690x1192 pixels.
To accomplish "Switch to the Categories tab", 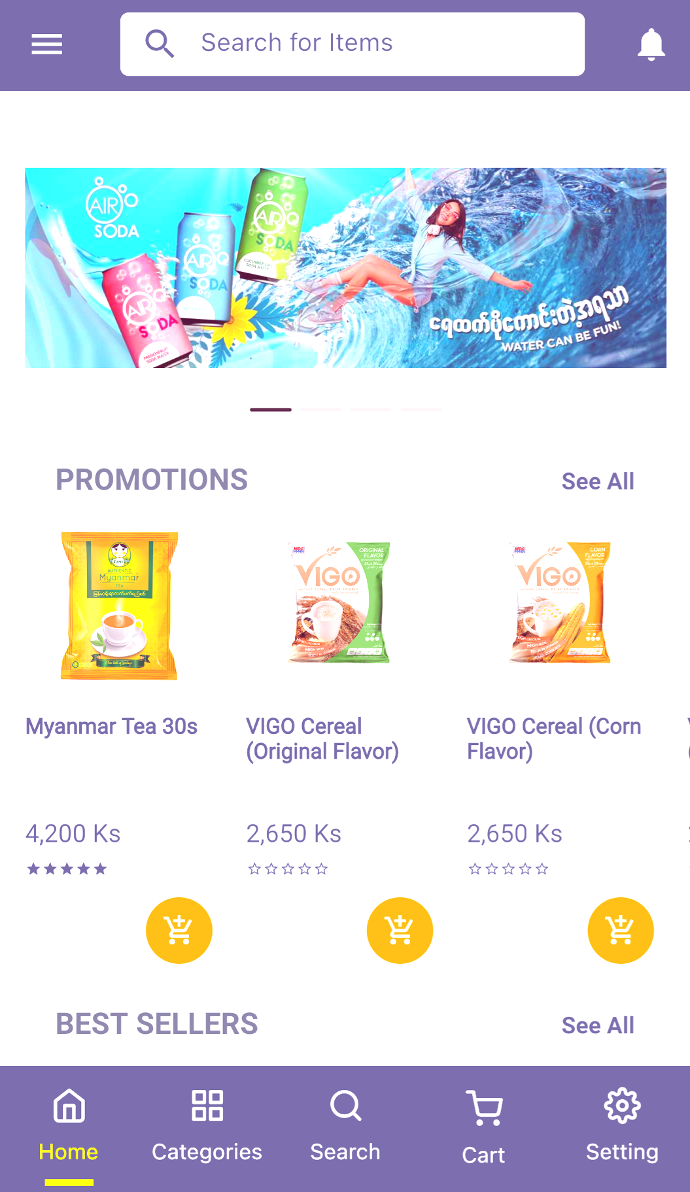I will point(207,1127).
